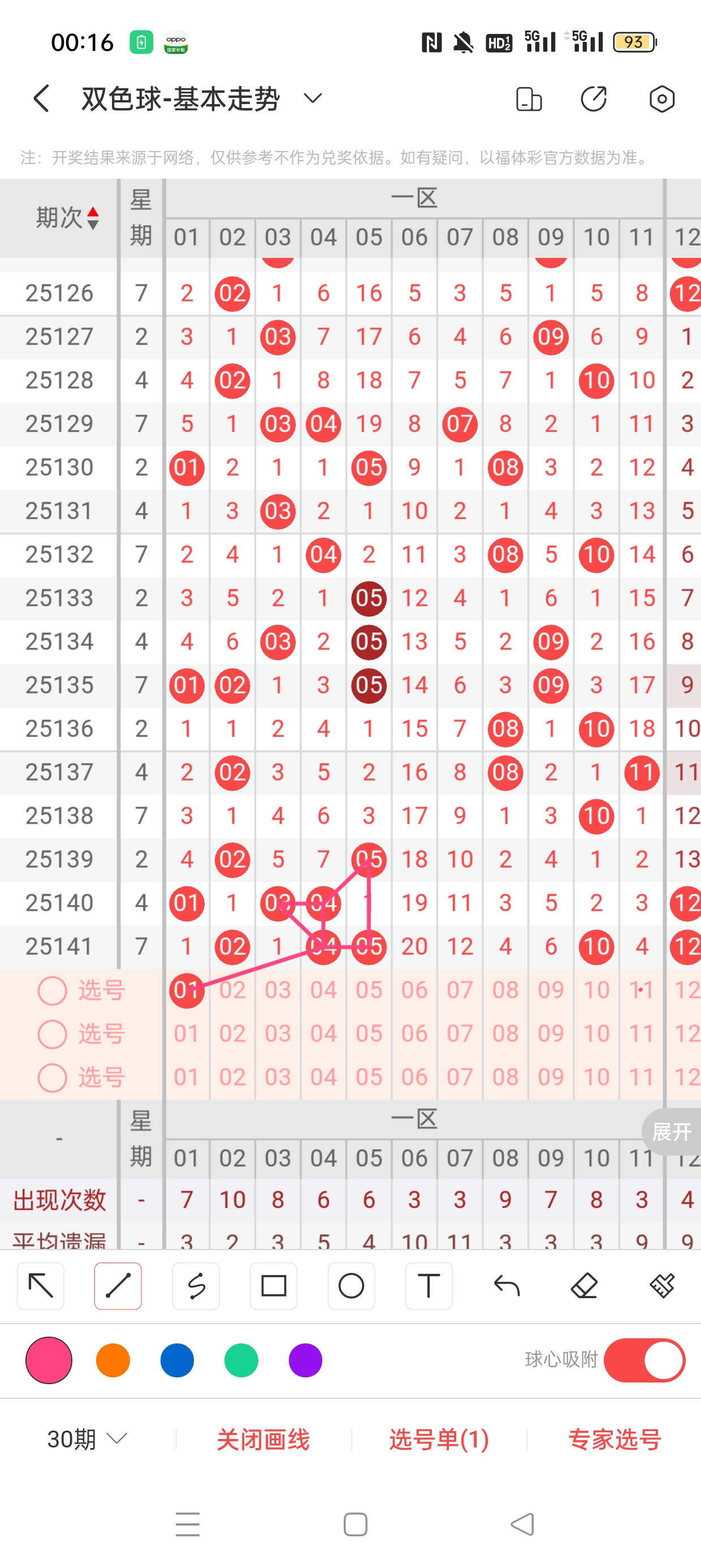Image resolution: width=701 pixels, height=1568 pixels.
Task: Turn off 球心吸附 switch
Action: (x=644, y=1360)
